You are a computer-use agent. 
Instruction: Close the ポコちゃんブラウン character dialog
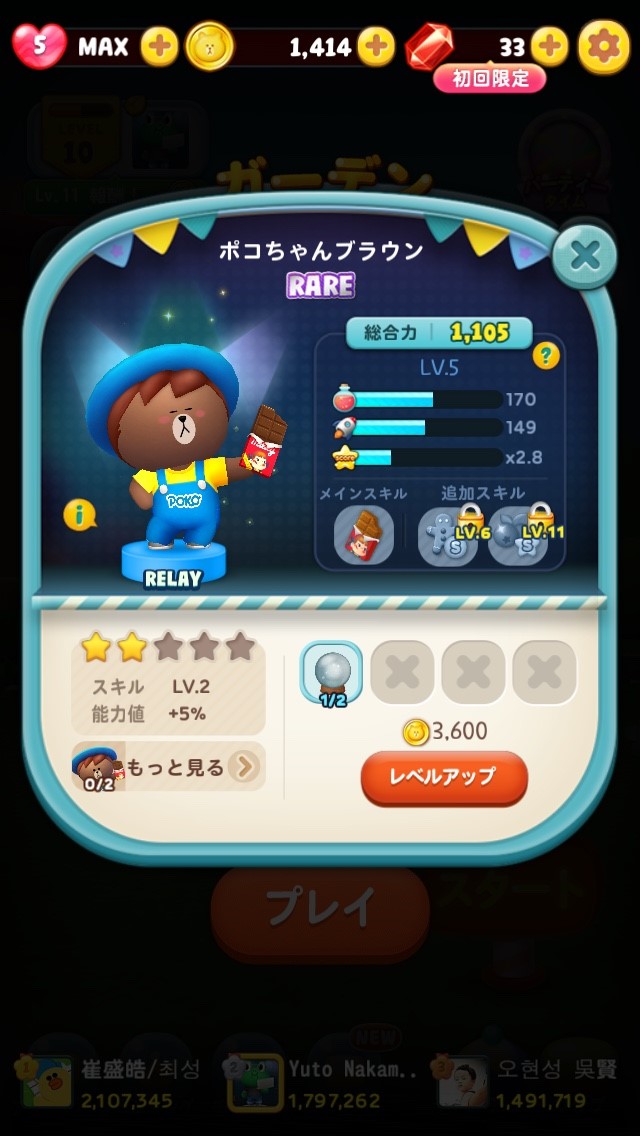pos(584,256)
